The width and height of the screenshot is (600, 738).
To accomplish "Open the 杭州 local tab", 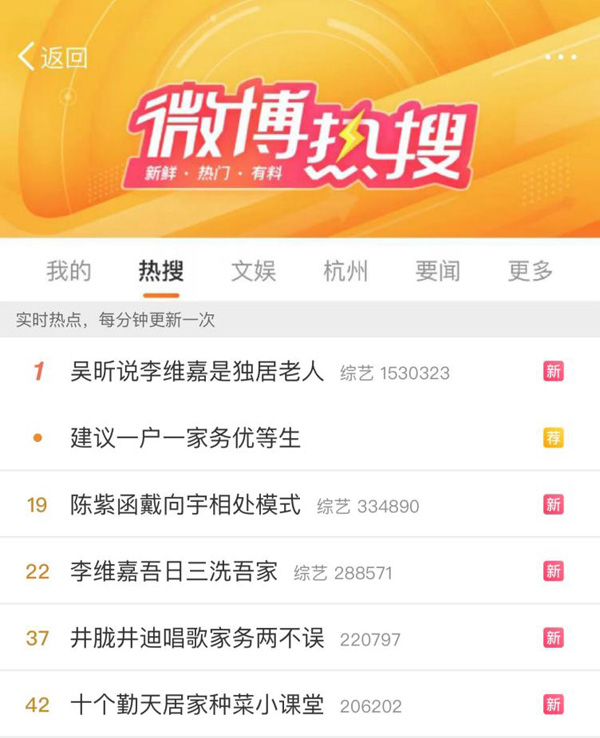I will [x=345, y=271].
